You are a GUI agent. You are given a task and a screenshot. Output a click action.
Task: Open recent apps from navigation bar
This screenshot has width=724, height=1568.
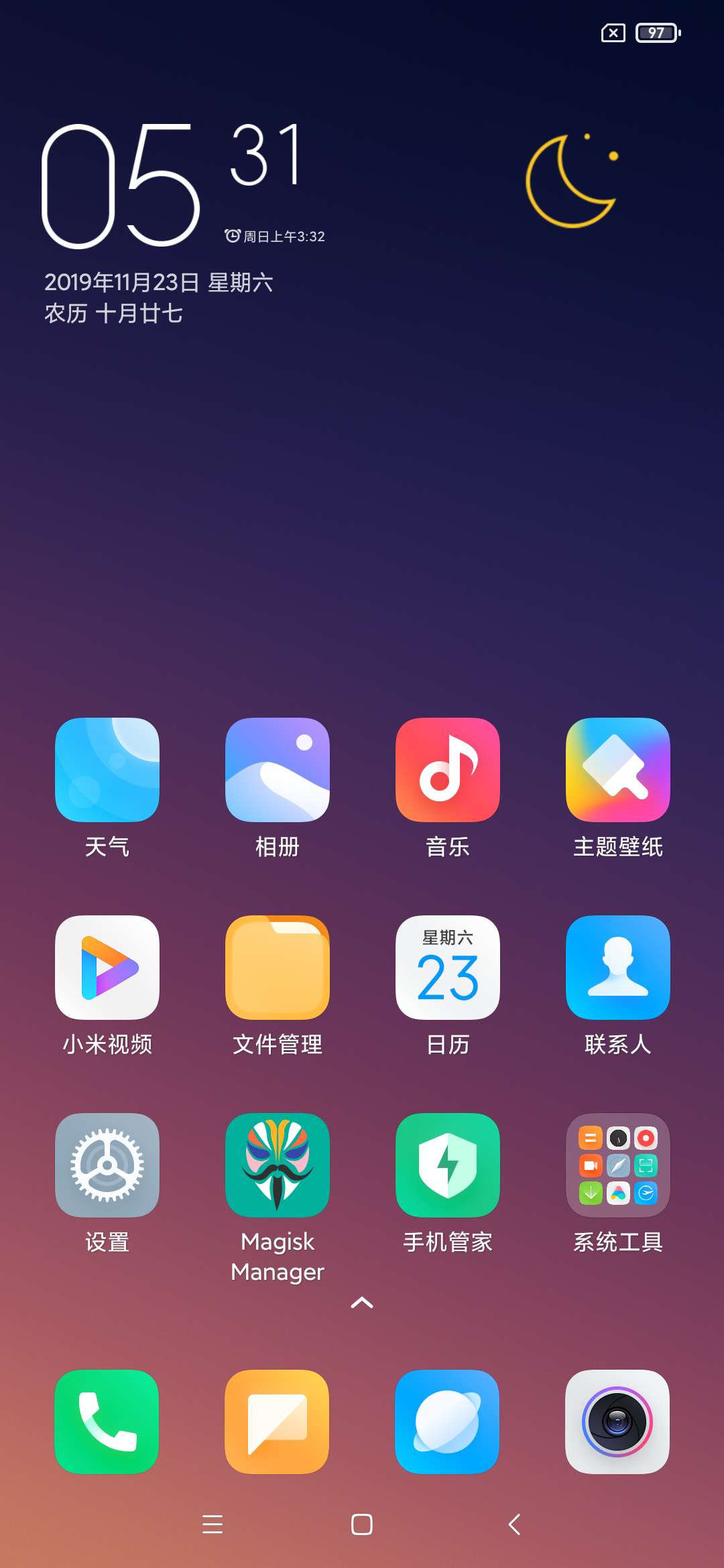tap(213, 1524)
